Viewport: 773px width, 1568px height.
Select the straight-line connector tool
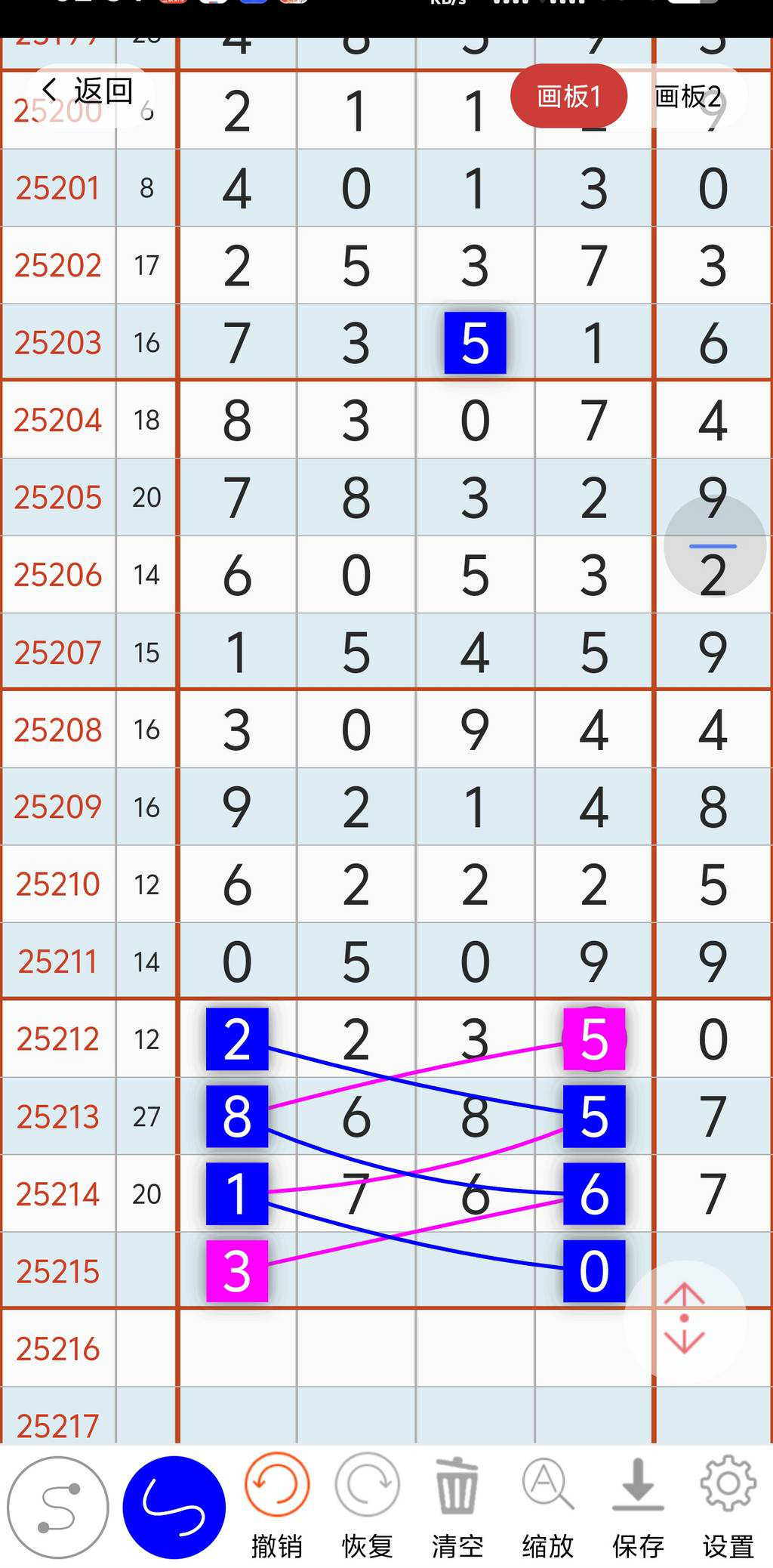58,1508
